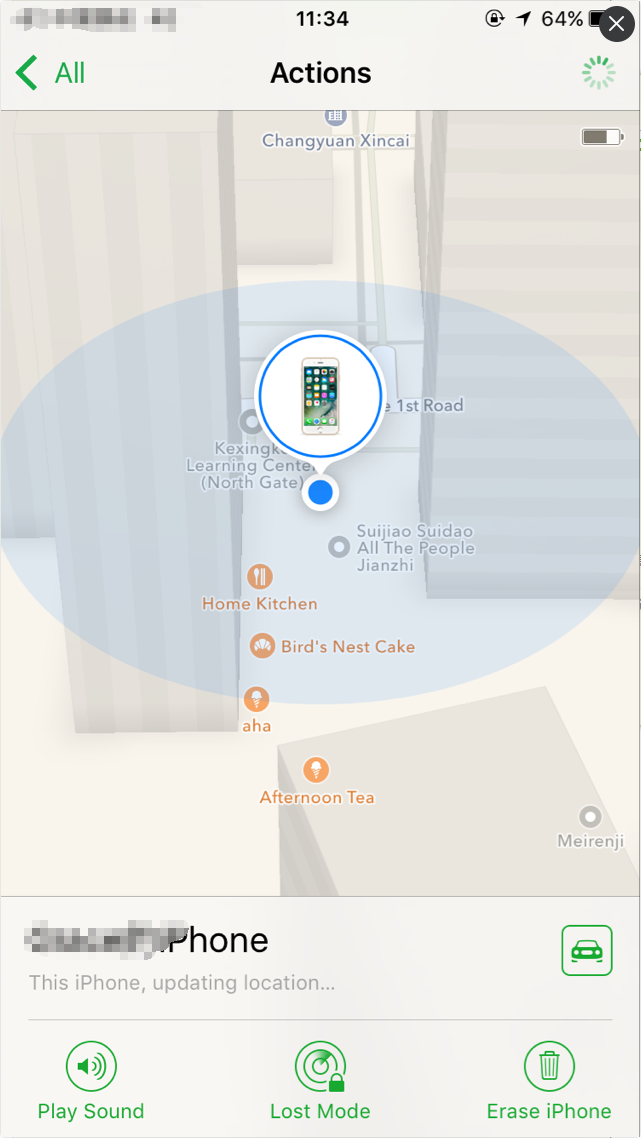Select Bird's Nest Cake on the map
641x1138 pixels.
[x=332, y=646]
